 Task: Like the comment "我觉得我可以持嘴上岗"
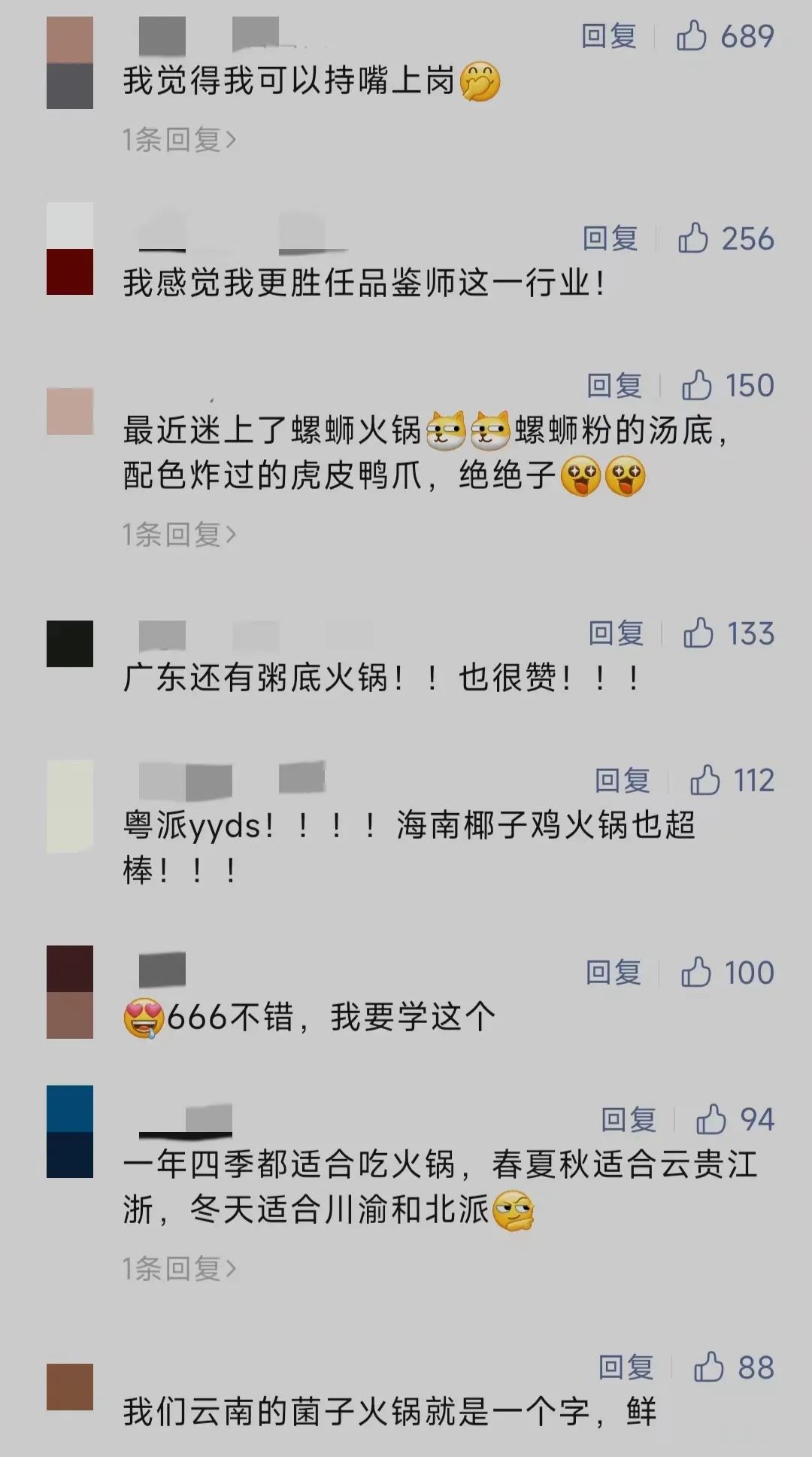click(692, 36)
